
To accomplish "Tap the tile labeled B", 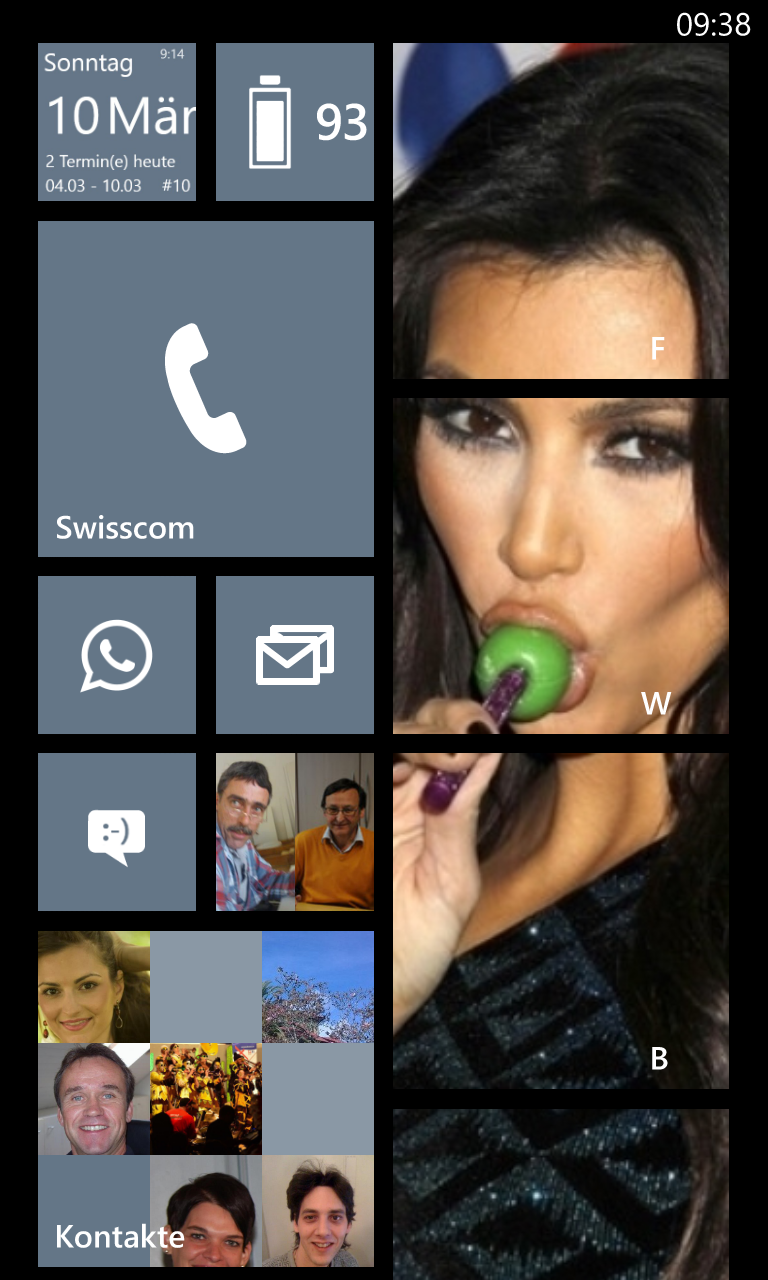I will pos(561,921).
